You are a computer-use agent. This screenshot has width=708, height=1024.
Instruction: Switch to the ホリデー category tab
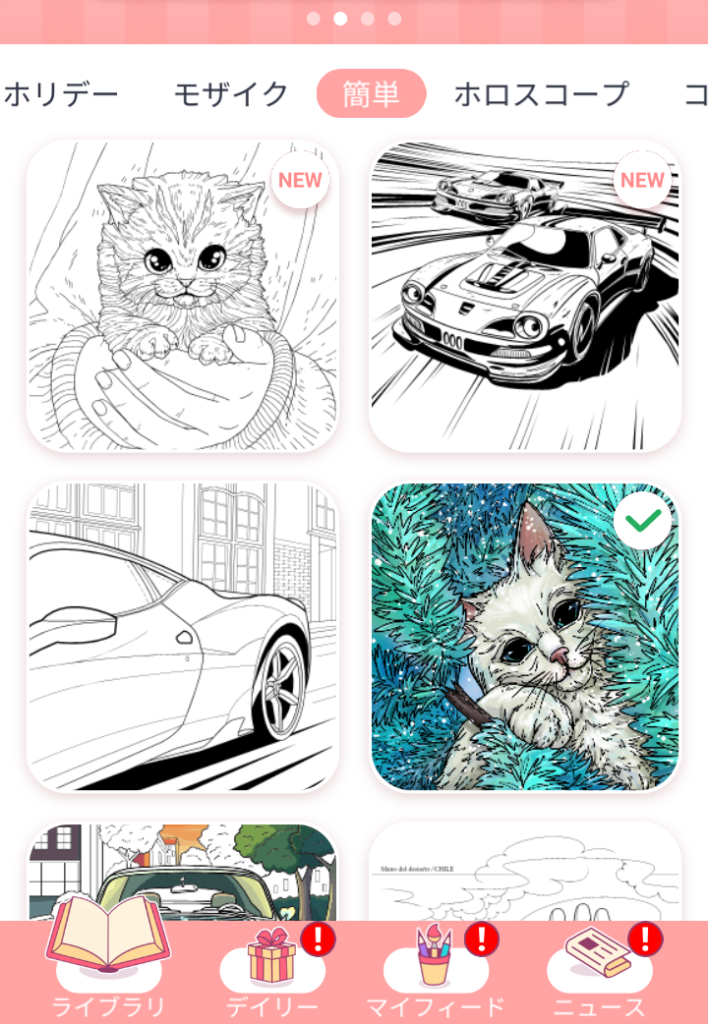(x=60, y=95)
